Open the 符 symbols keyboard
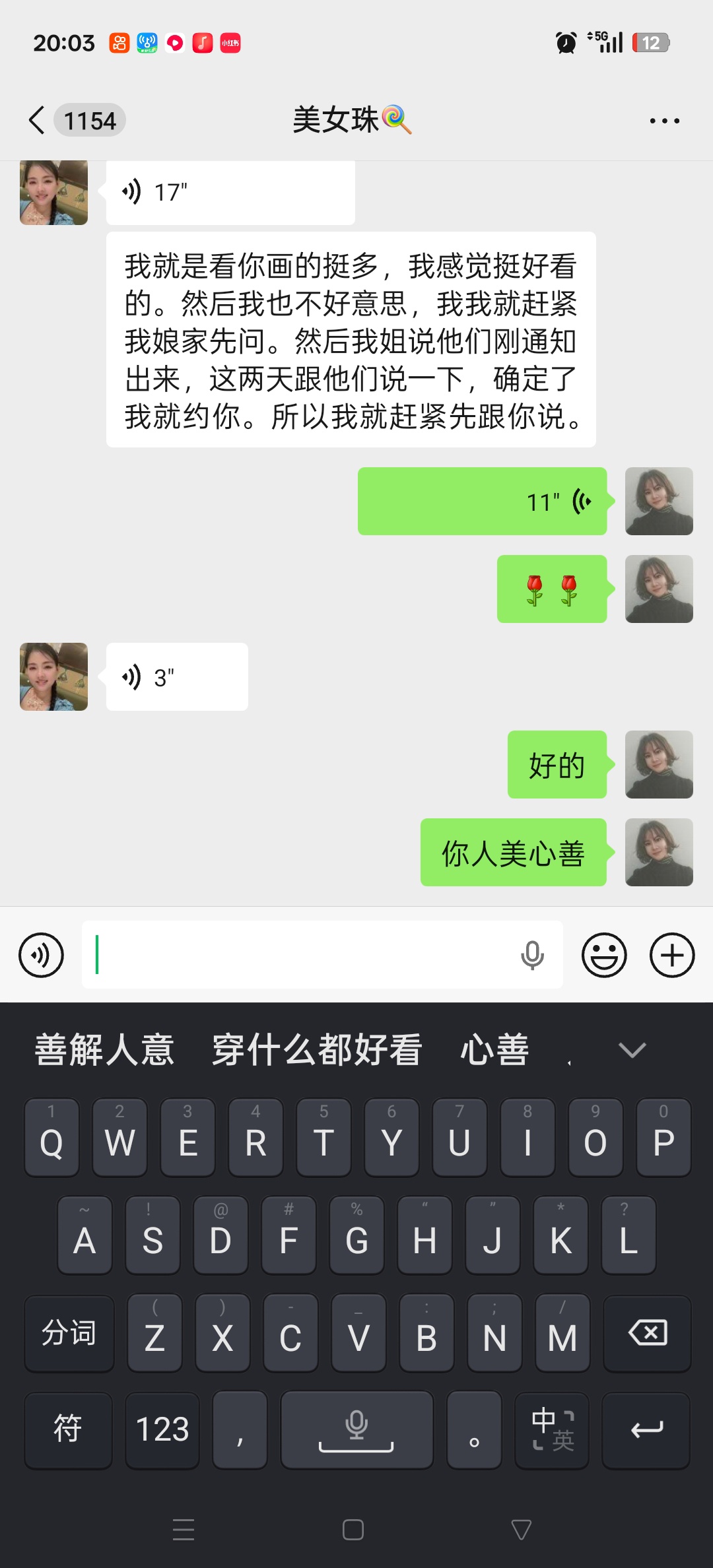713x1568 pixels. tap(68, 1431)
